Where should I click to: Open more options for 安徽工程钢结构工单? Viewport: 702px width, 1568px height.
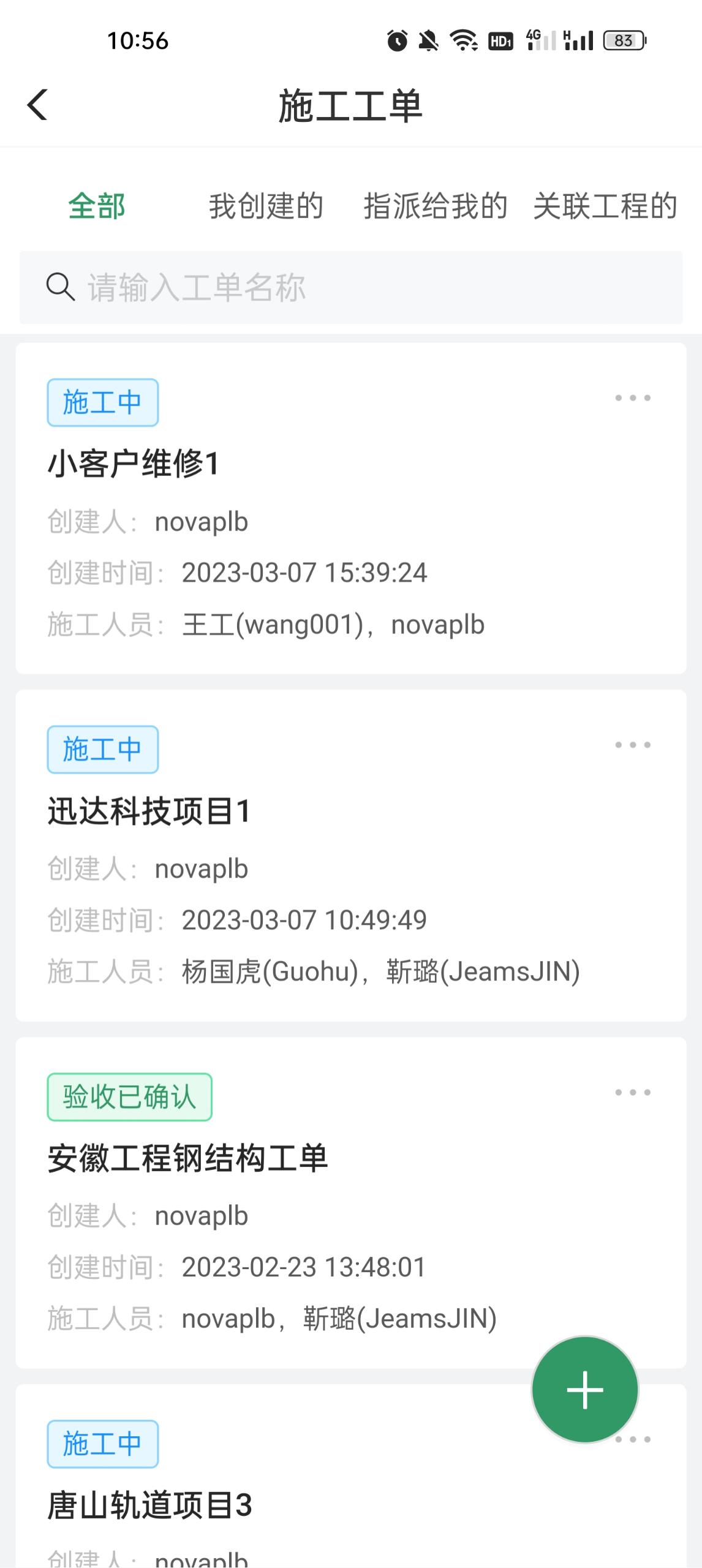click(x=633, y=1093)
